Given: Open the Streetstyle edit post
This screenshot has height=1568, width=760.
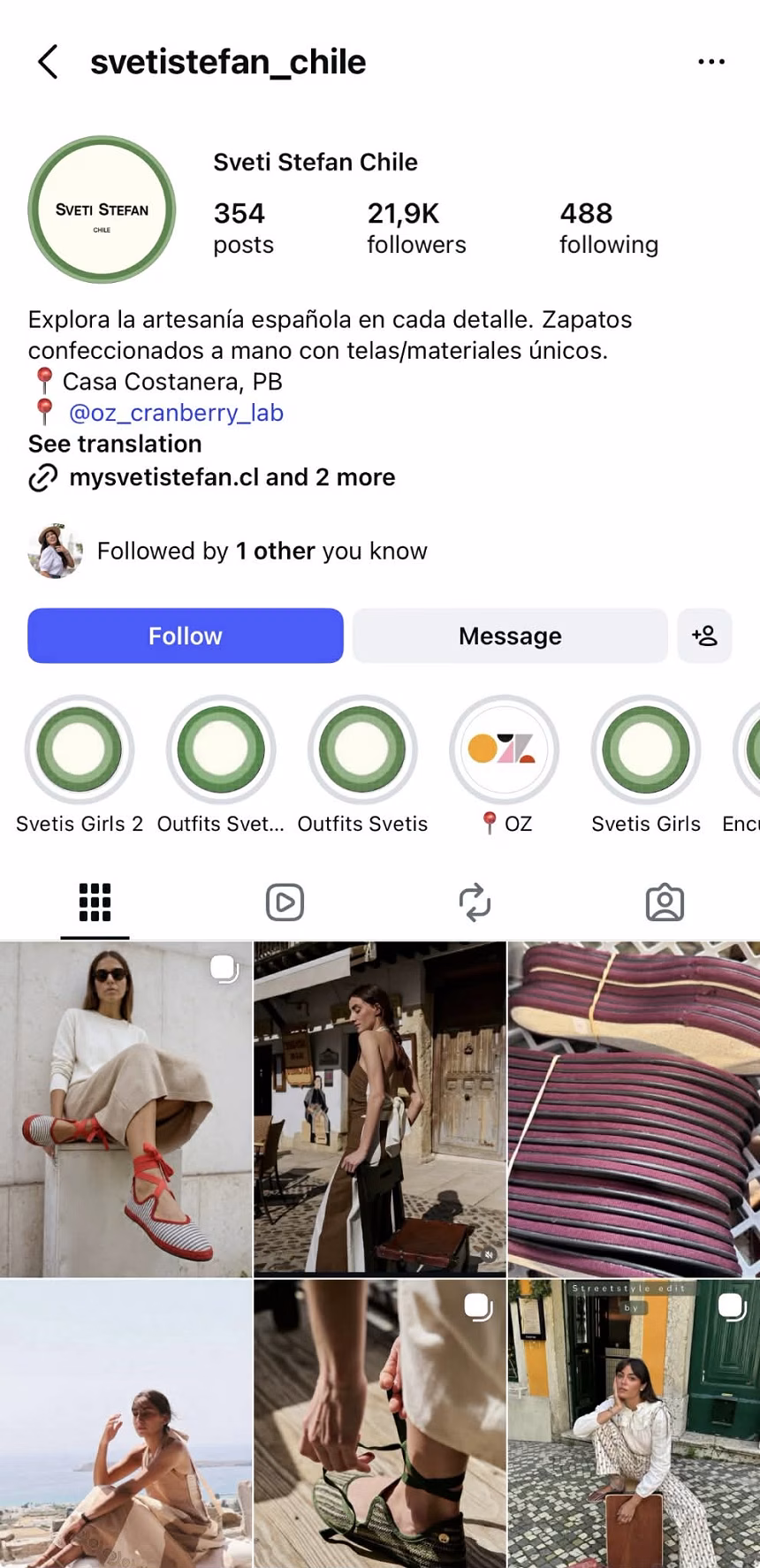Looking at the screenshot, I should 634,1423.
